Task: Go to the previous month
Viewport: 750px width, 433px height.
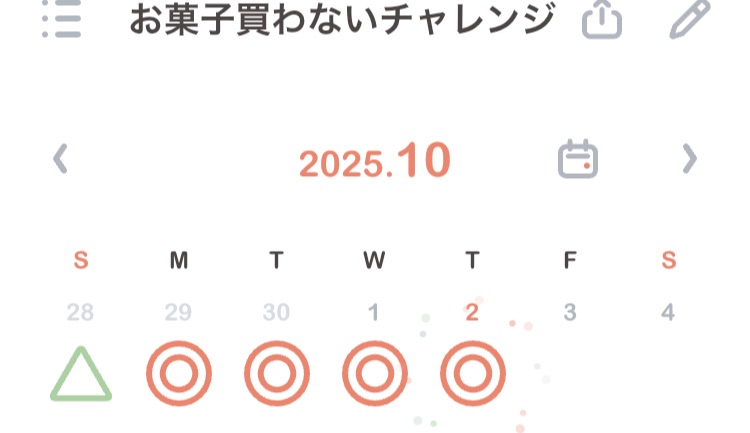Action: point(61,159)
